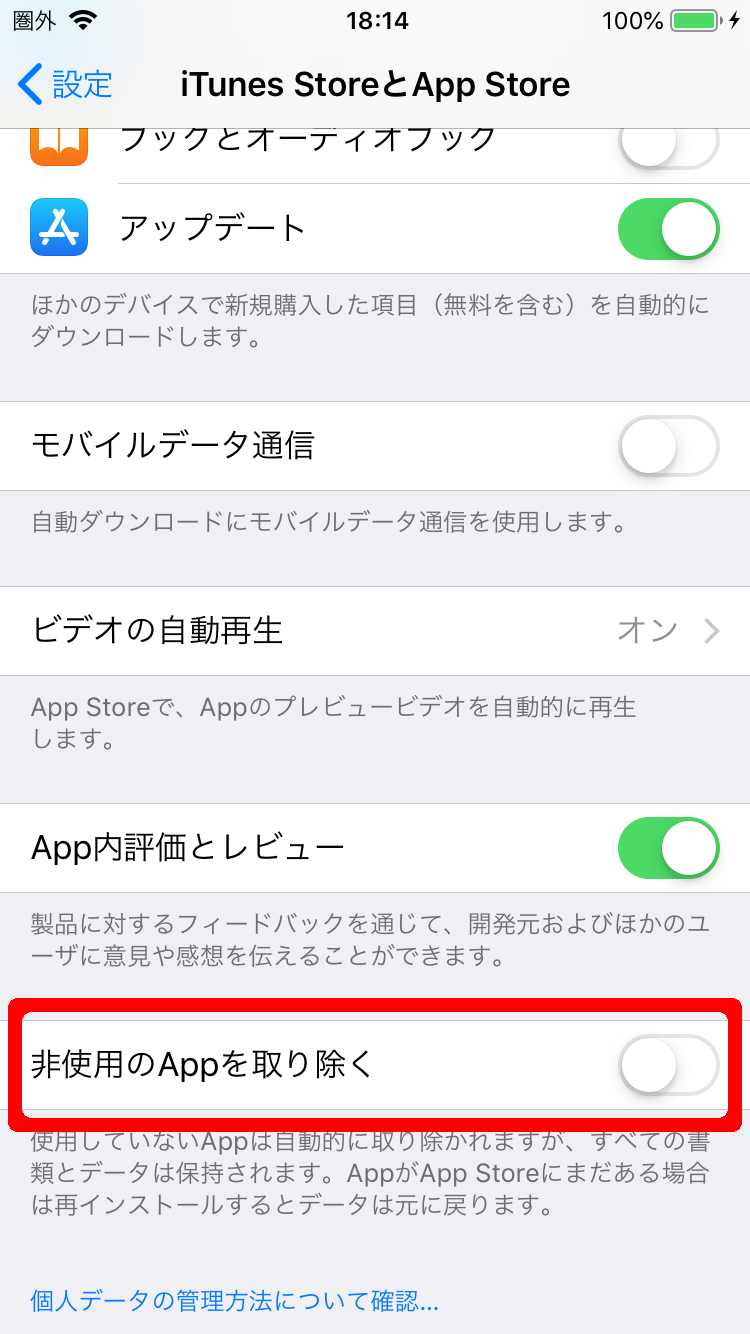Turn off the アップデート switch
Screen dimensions: 750x1334
coord(668,229)
